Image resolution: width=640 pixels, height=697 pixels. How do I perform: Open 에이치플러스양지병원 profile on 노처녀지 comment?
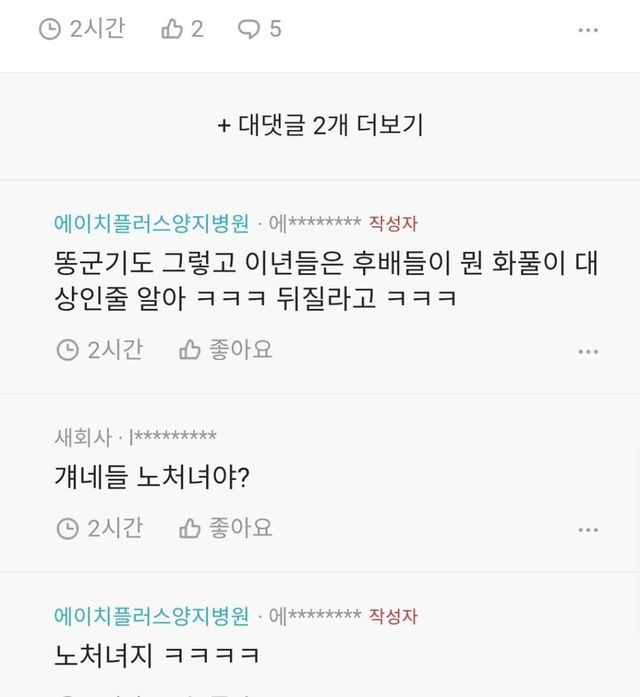coord(152,614)
